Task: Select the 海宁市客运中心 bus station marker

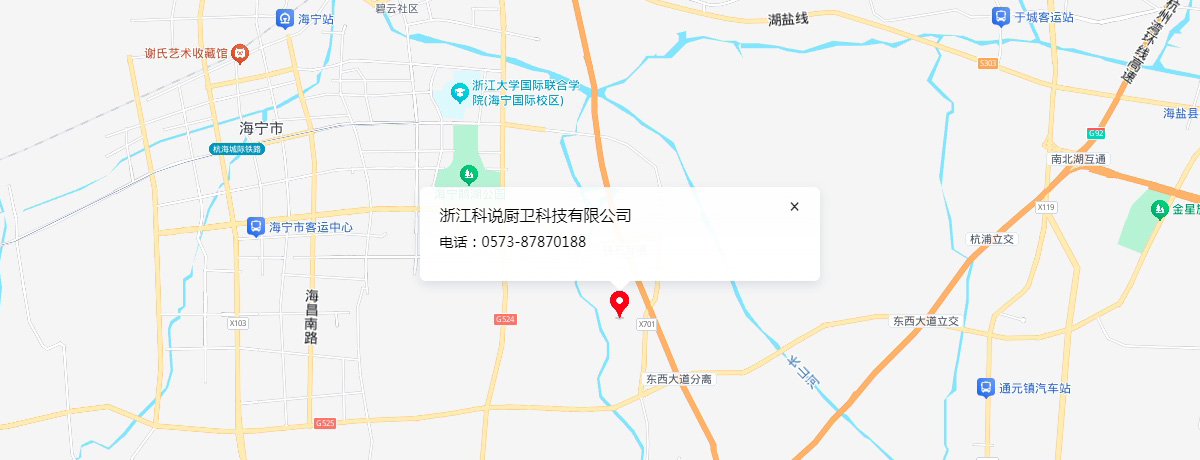Action: [256, 227]
